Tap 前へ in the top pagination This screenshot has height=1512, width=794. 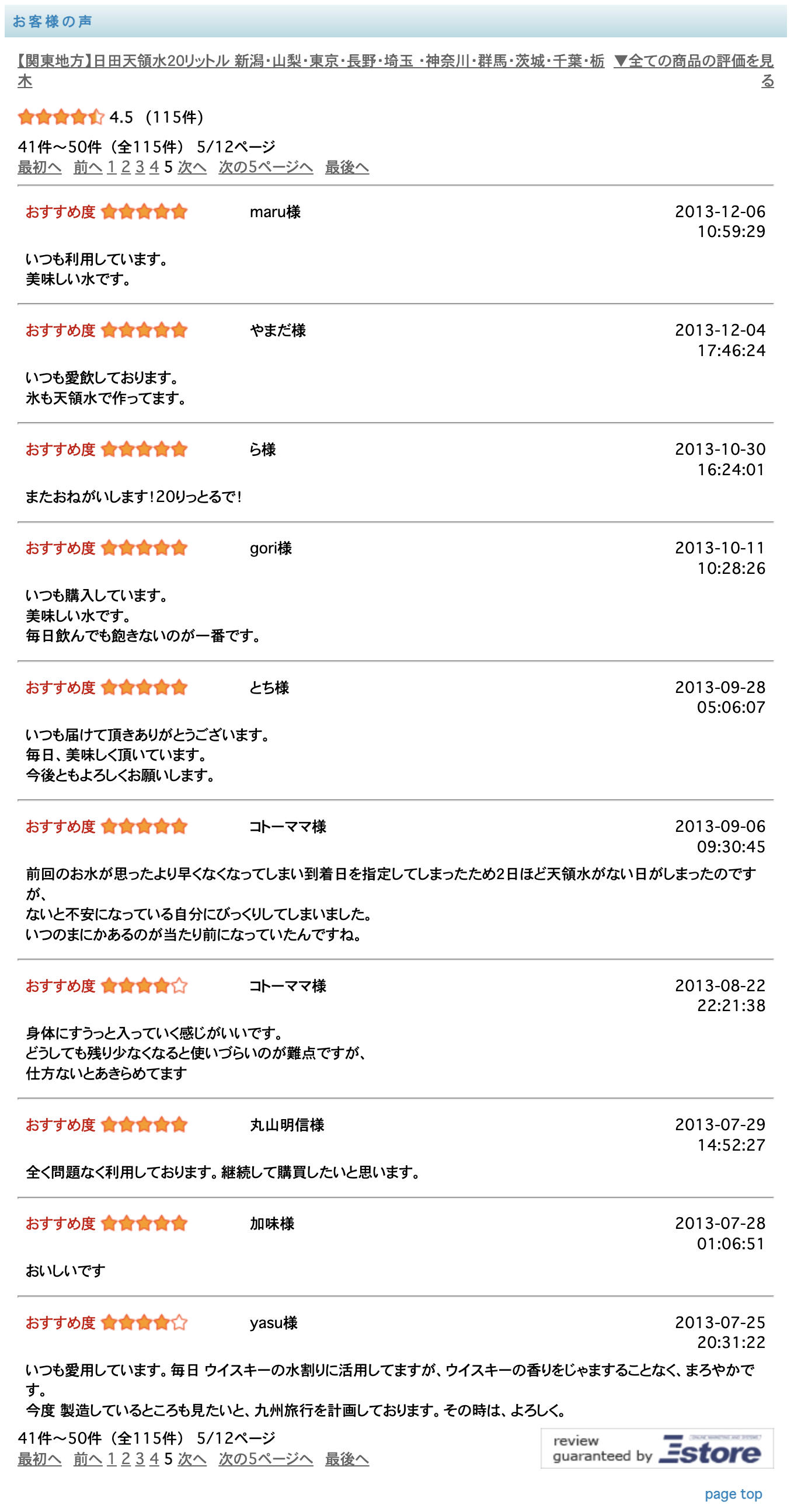[x=88, y=168]
